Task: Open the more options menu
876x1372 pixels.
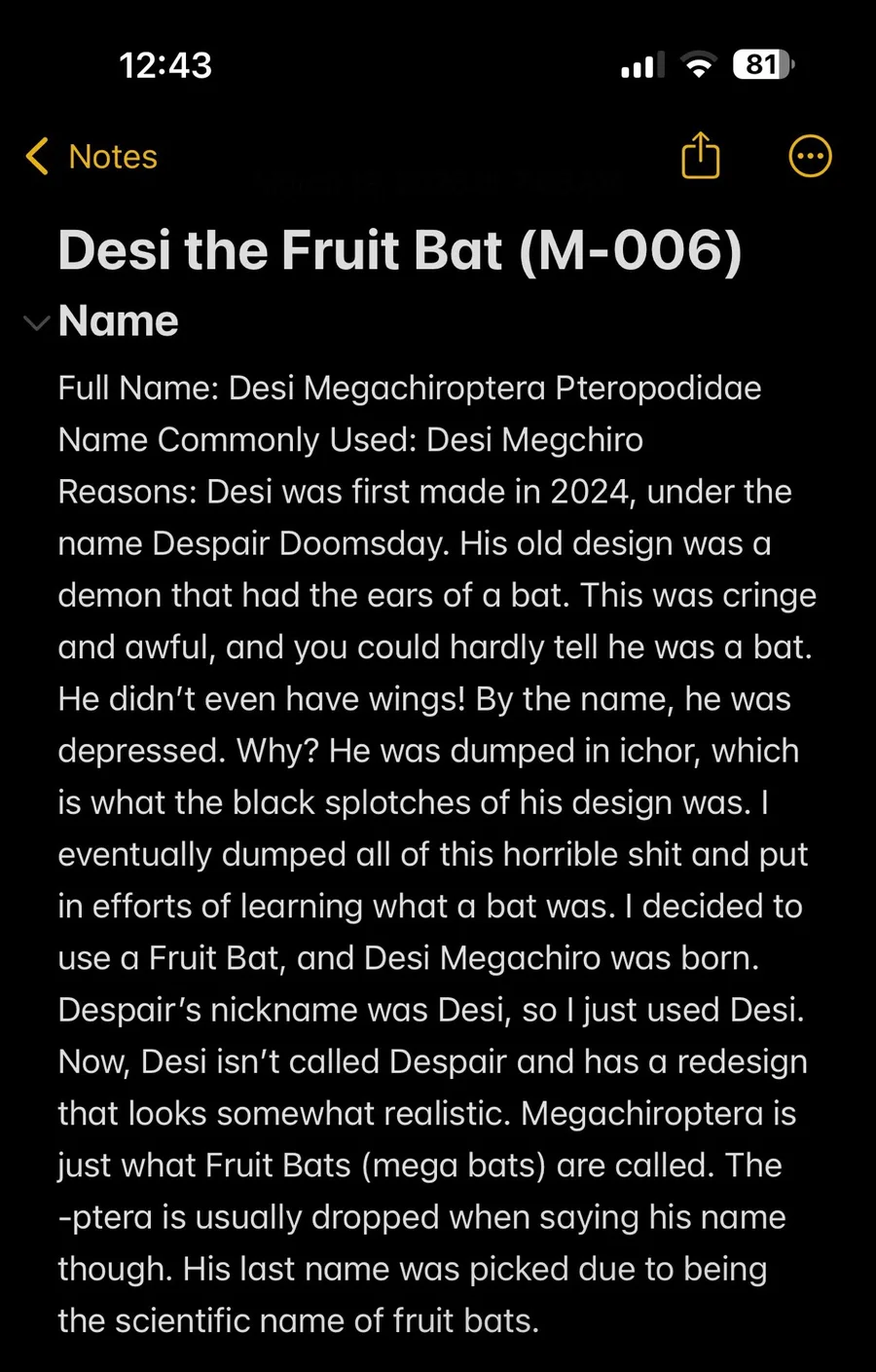Action: [x=809, y=157]
